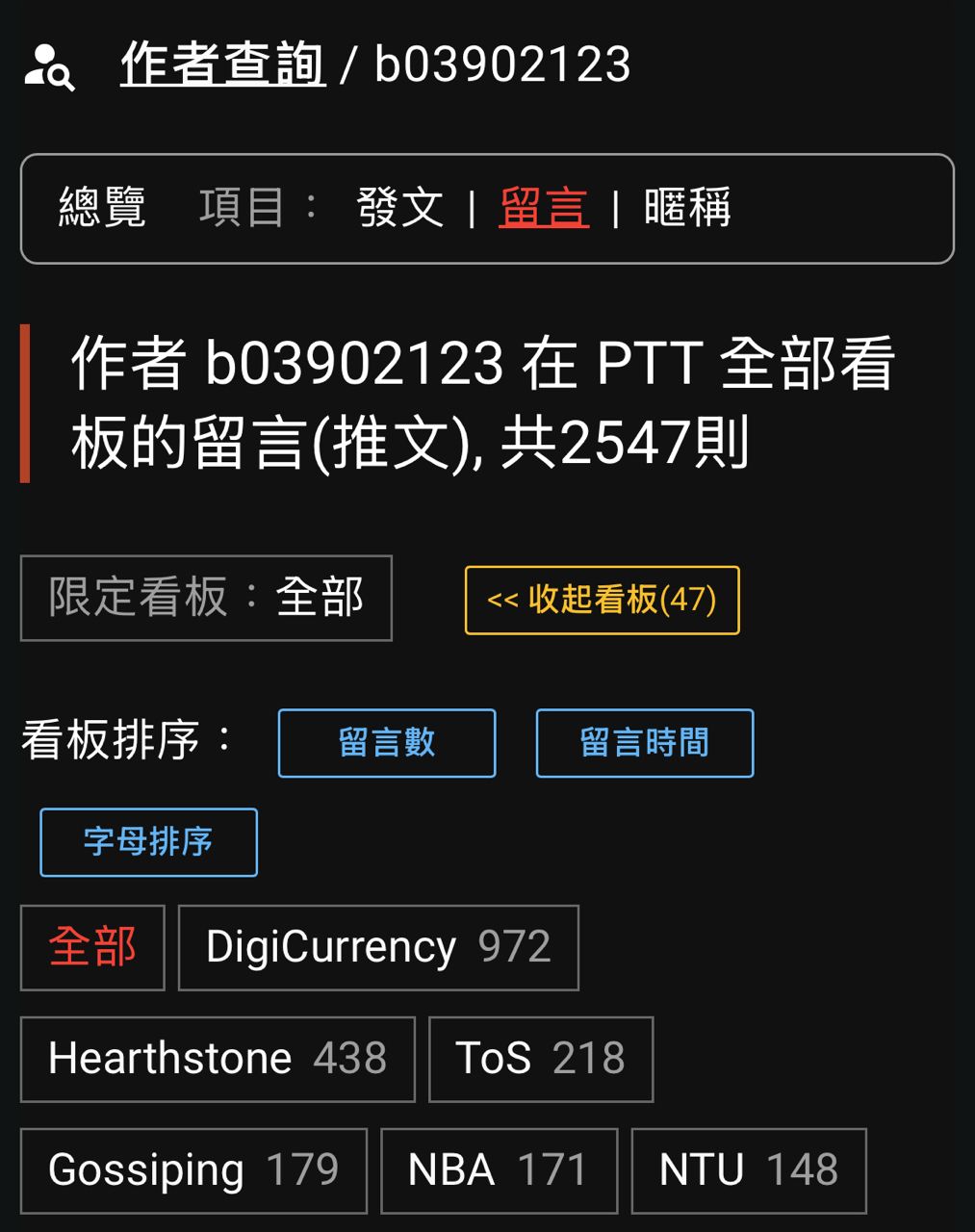The height and width of the screenshot is (1232, 975).
Task: Choose the Gossiping board chip
Action: [x=193, y=1170]
